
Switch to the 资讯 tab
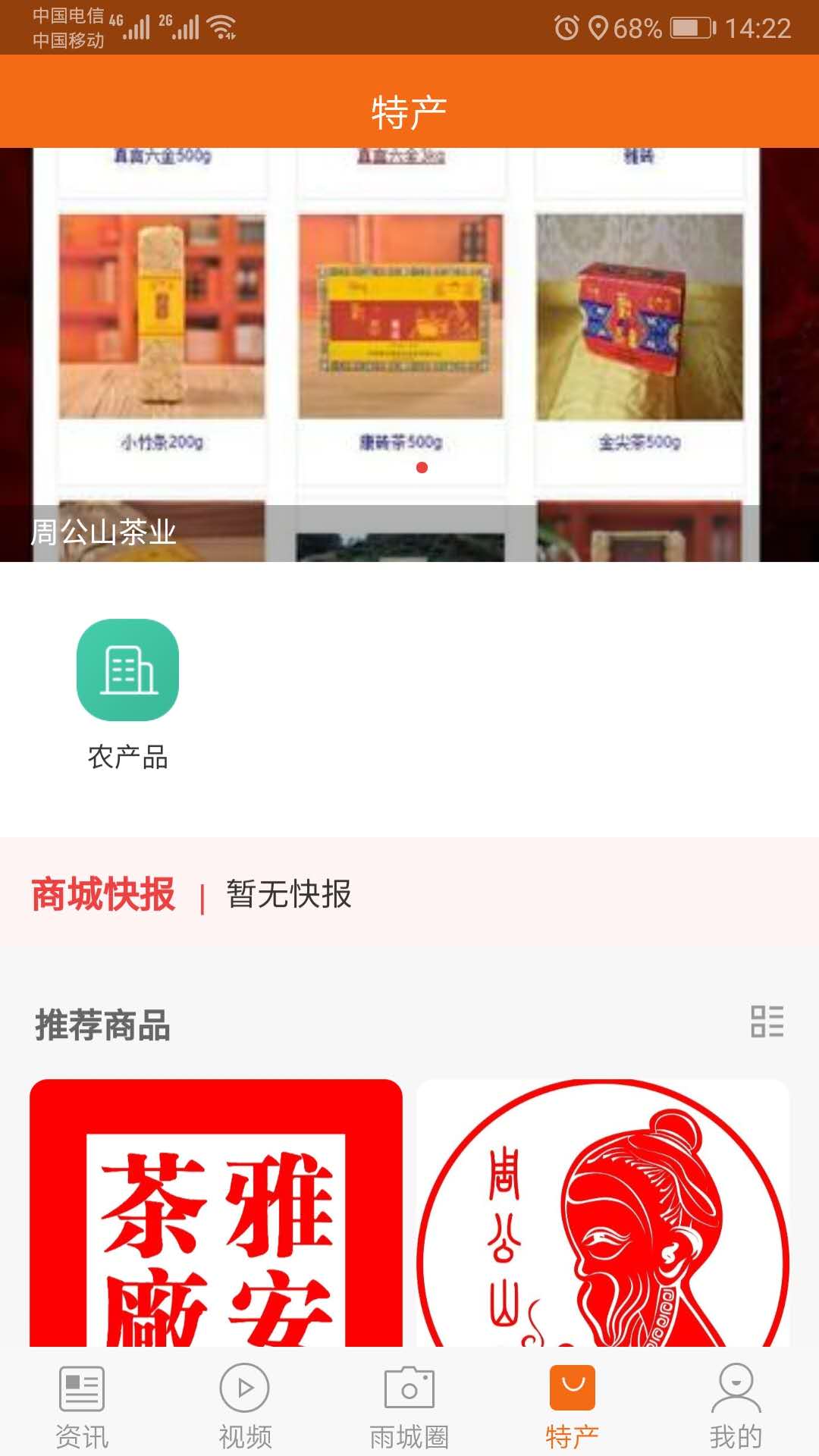point(82,1407)
